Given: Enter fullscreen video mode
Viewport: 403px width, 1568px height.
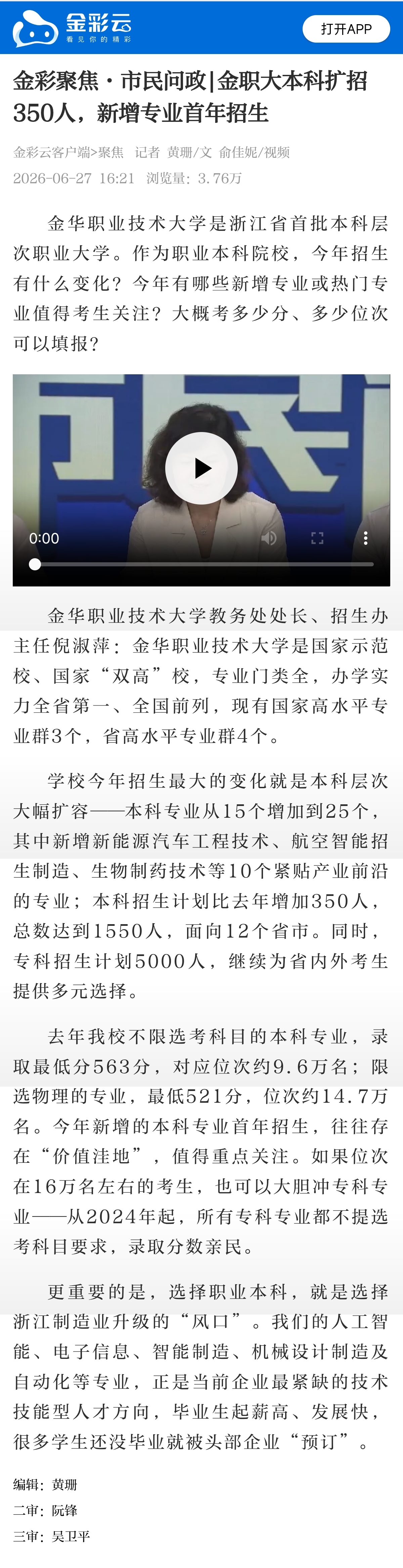Looking at the screenshot, I should [317, 538].
